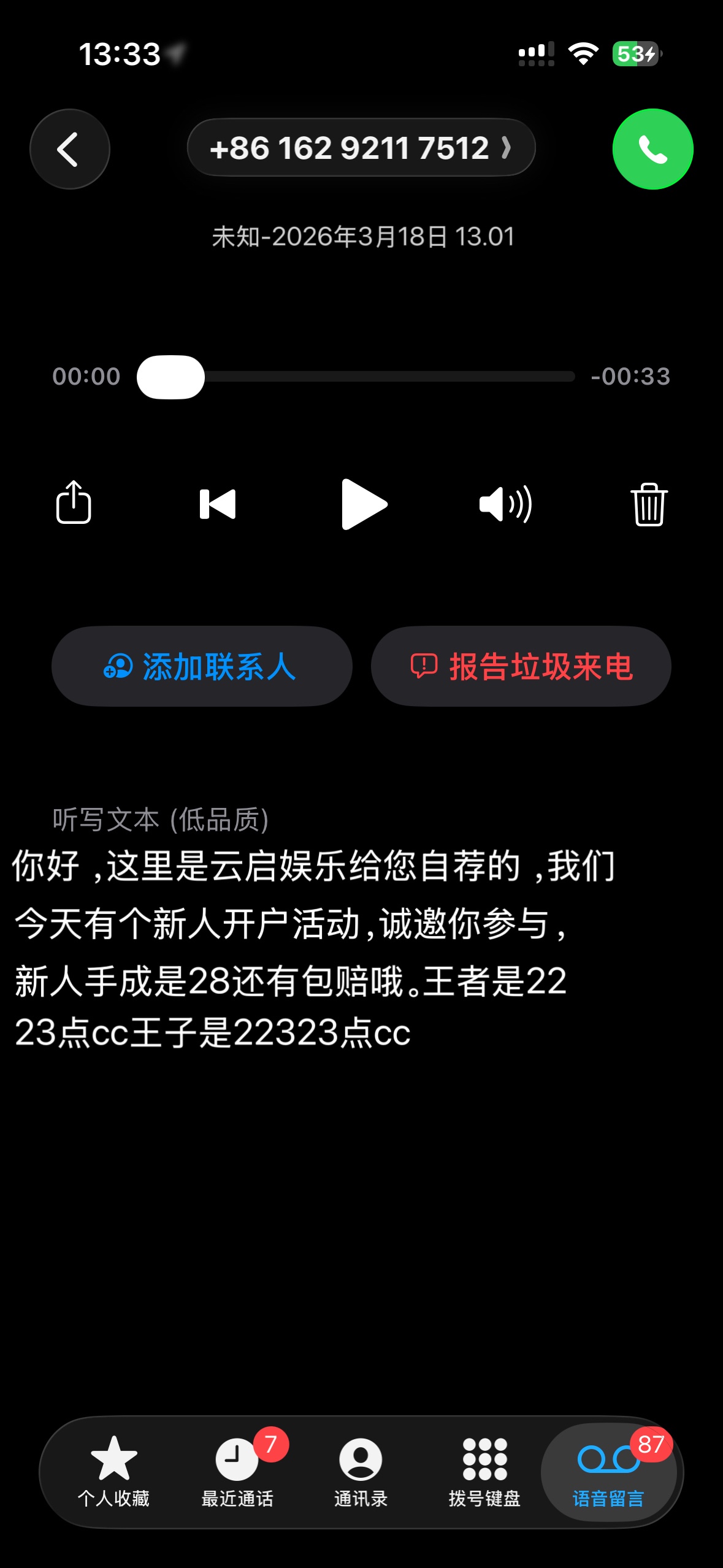The height and width of the screenshot is (1568, 723).
Task: Select the 语音留言 tab
Action: coord(608,1471)
